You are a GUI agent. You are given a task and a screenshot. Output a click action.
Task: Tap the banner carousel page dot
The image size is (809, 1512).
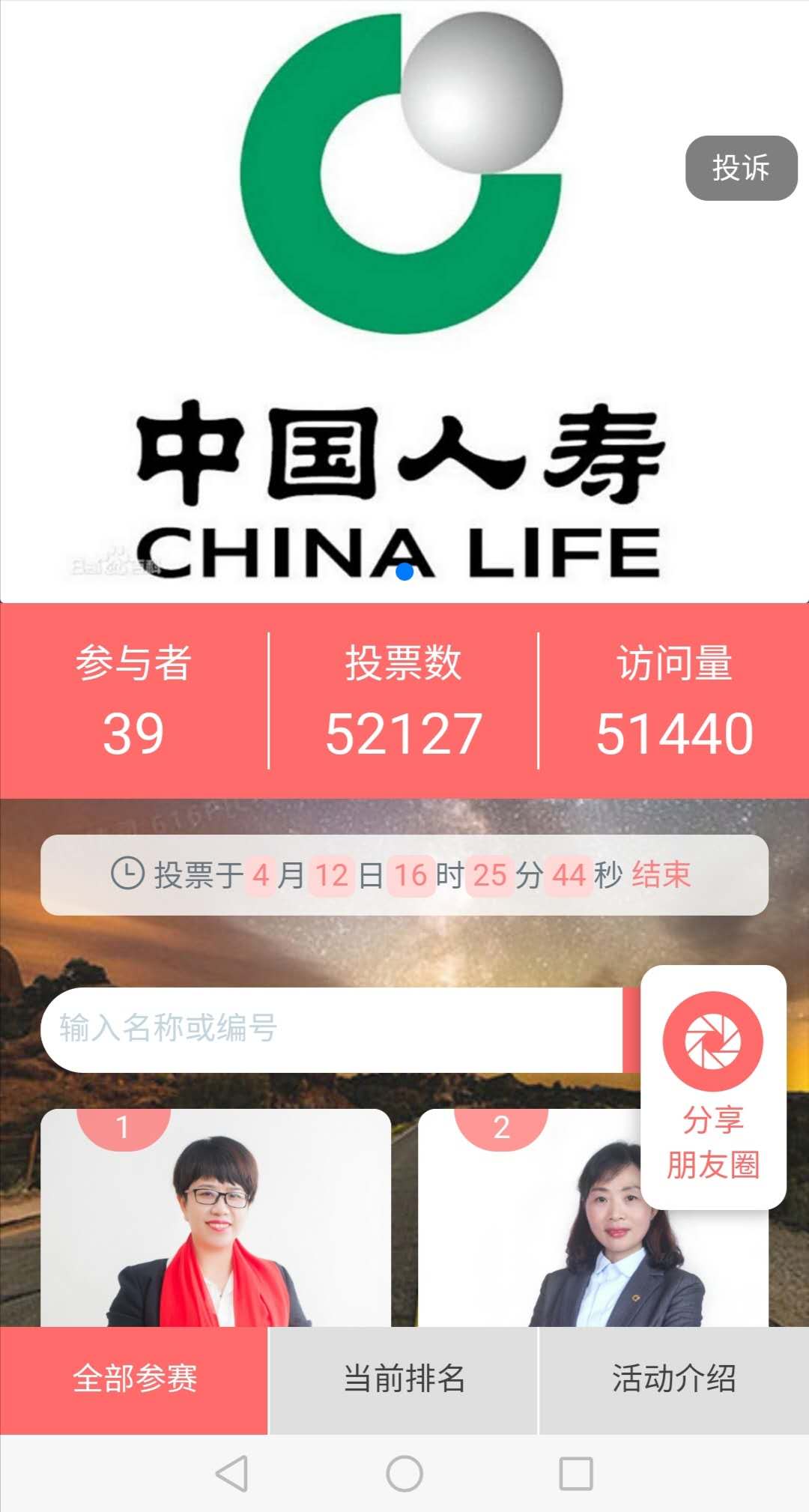[x=404, y=572]
